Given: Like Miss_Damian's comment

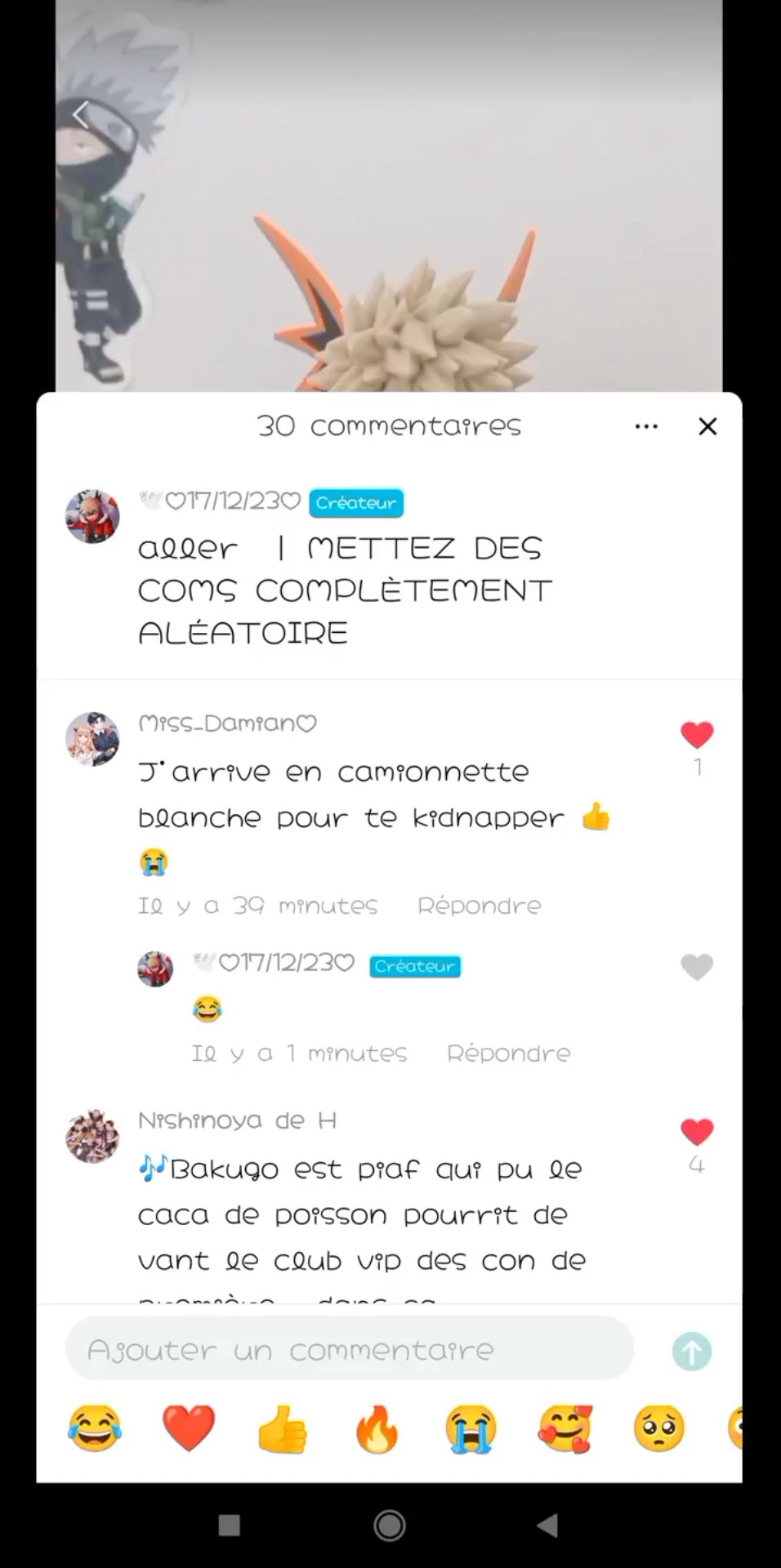Looking at the screenshot, I should click(697, 735).
